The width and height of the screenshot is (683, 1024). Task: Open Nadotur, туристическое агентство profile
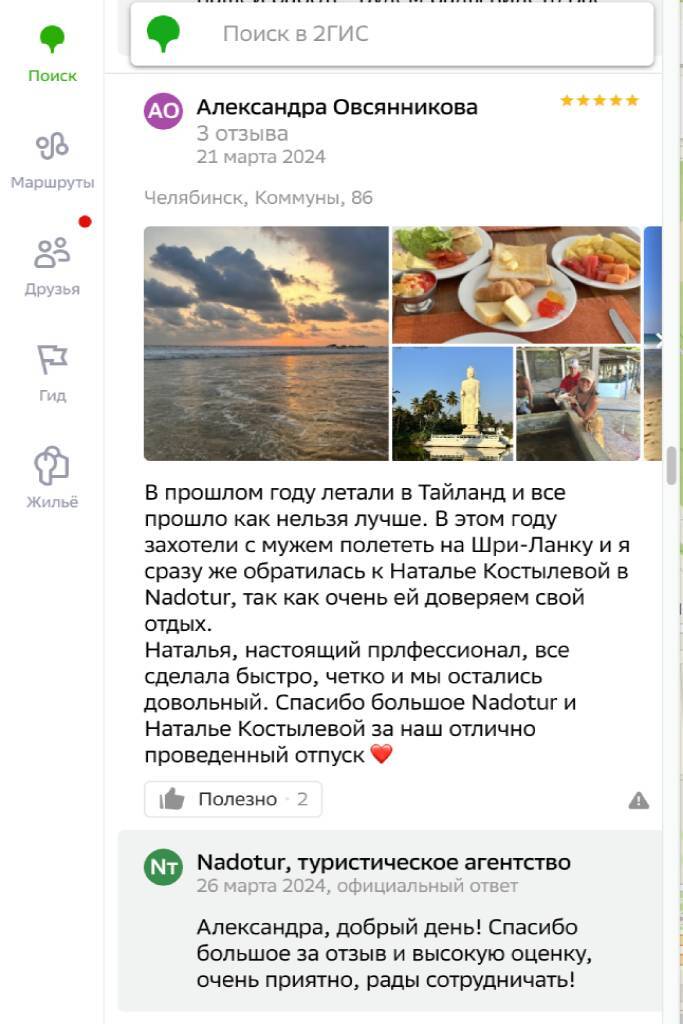point(383,862)
